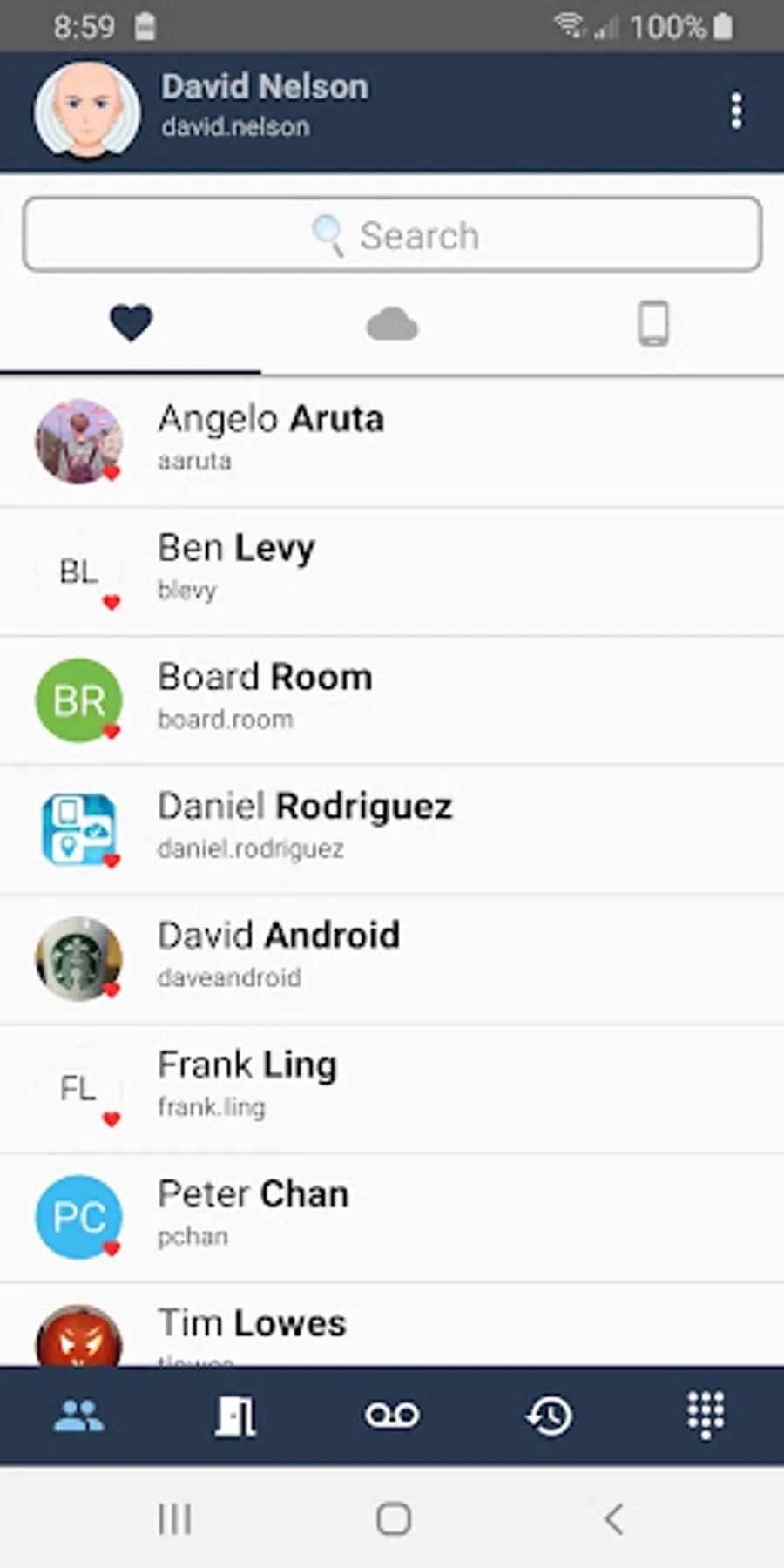Image resolution: width=784 pixels, height=1568 pixels.
Task: Open contact Ben Levy
Action: [x=392, y=570]
